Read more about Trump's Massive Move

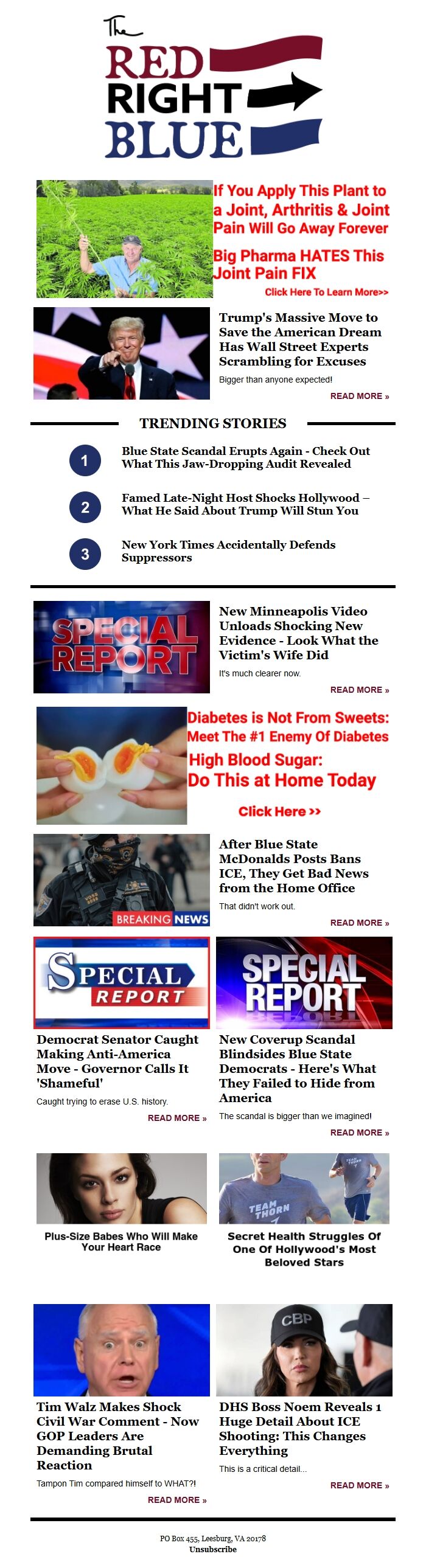359,397
